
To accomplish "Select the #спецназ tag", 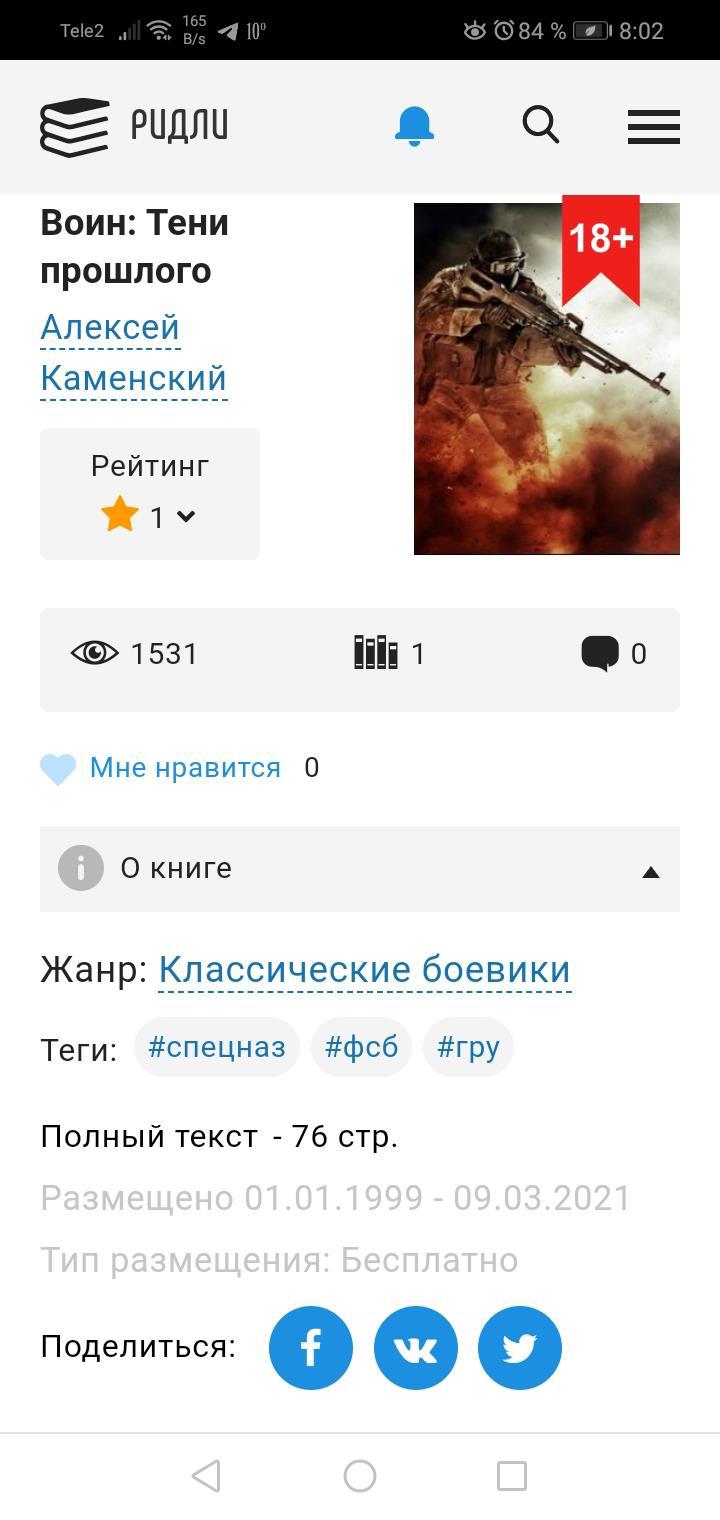I will click(x=217, y=1047).
